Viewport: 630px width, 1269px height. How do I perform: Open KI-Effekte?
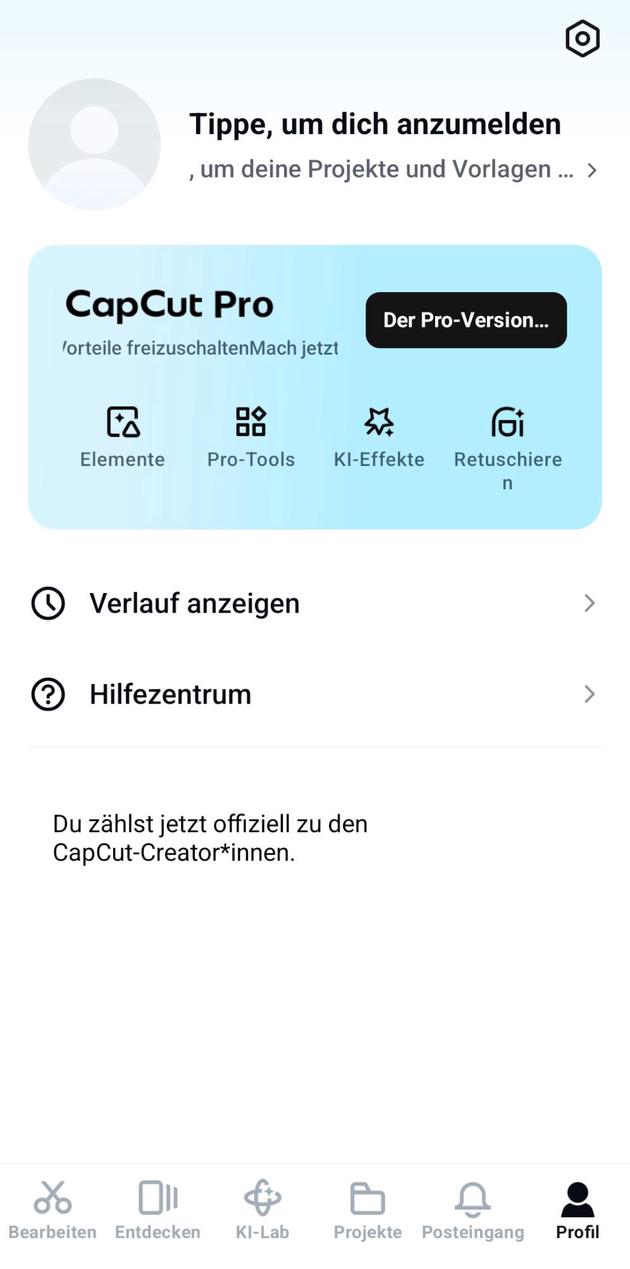(379, 437)
